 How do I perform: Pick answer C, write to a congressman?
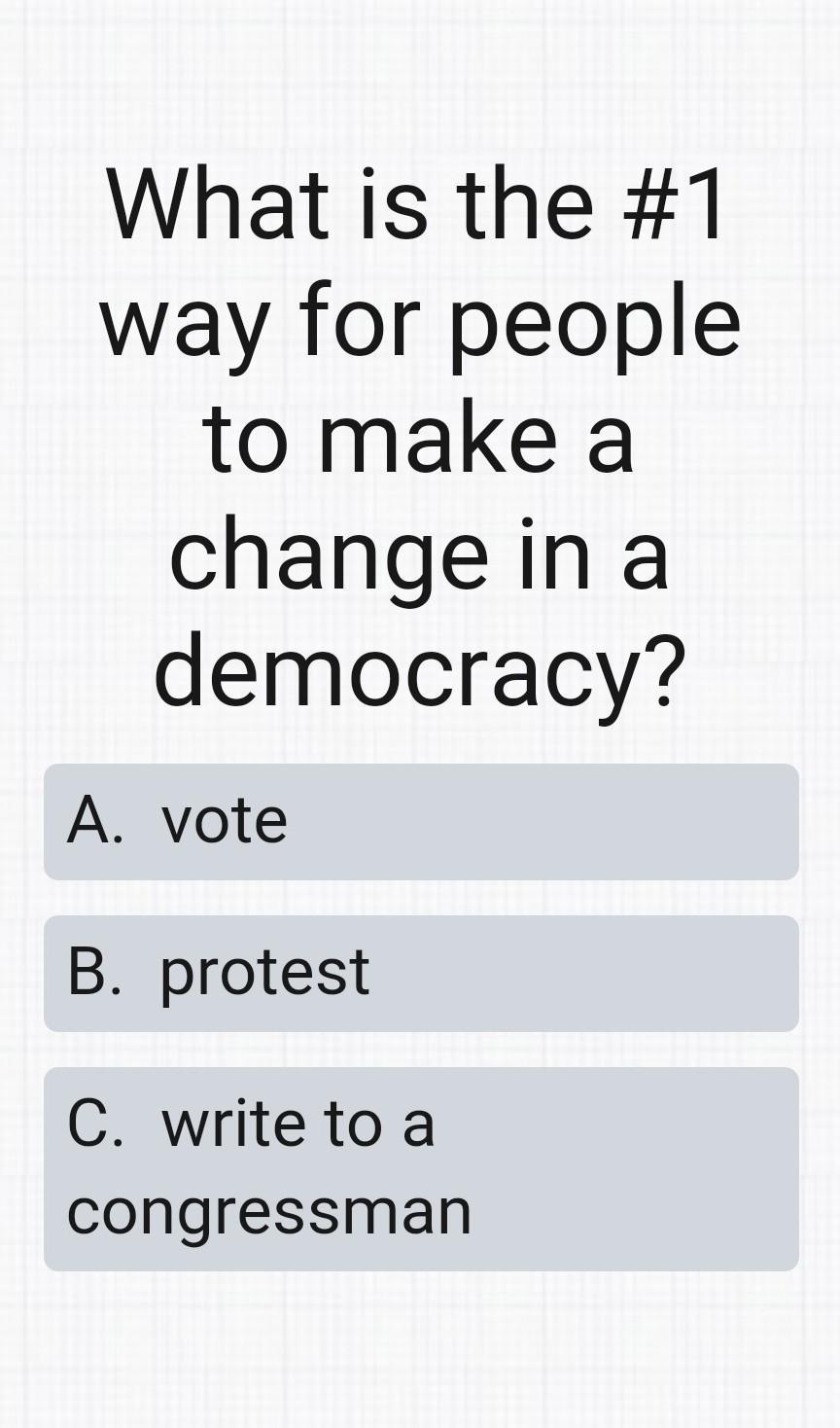[420, 1168]
